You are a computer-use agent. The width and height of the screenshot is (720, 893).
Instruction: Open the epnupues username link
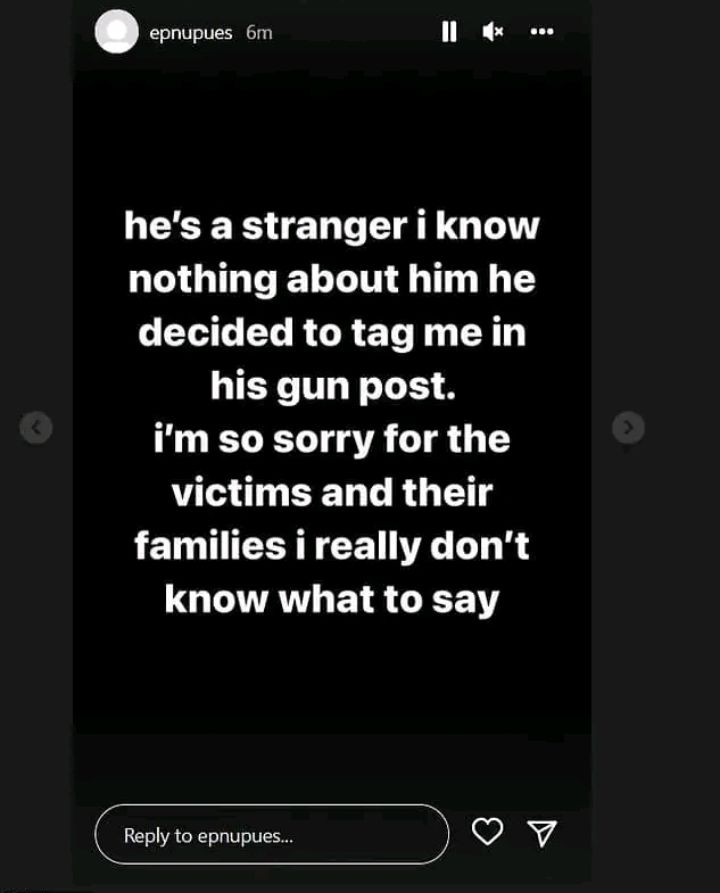click(190, 33)
